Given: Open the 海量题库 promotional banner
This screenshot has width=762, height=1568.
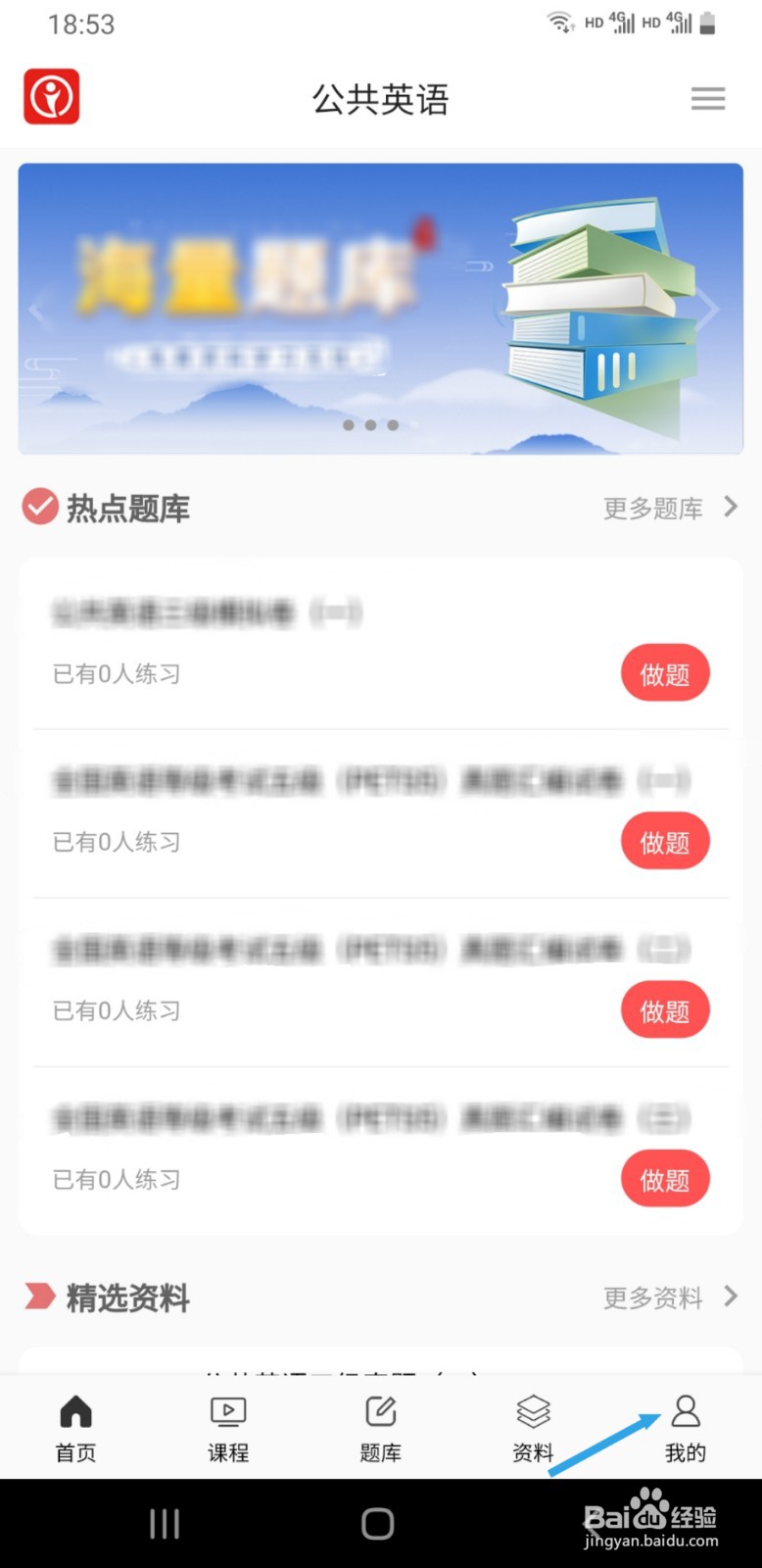Looking at the screenshot, I should pyautogui.click(x=380, y=308).
